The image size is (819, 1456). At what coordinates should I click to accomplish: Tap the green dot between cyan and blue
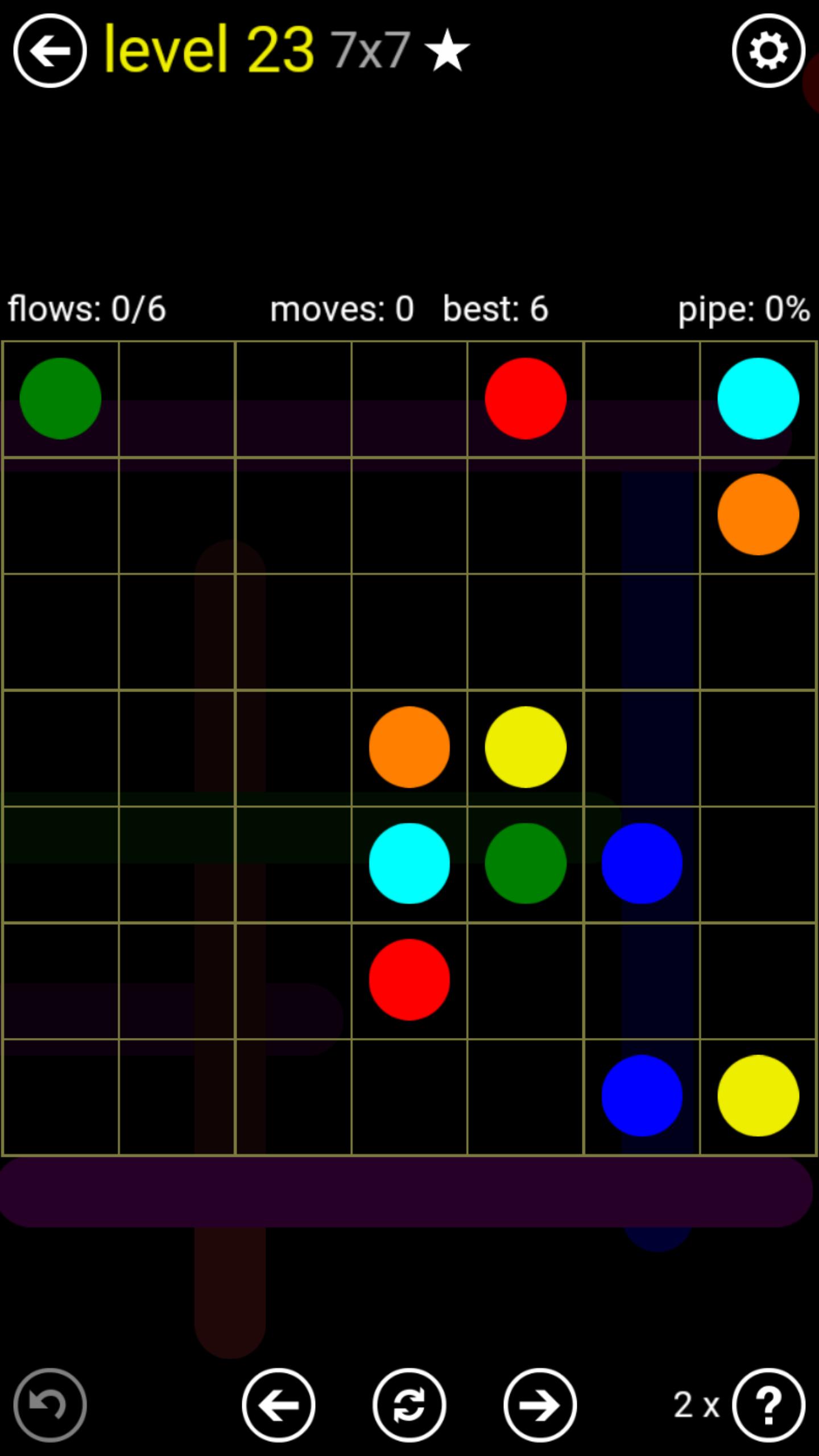pos(526,863)
